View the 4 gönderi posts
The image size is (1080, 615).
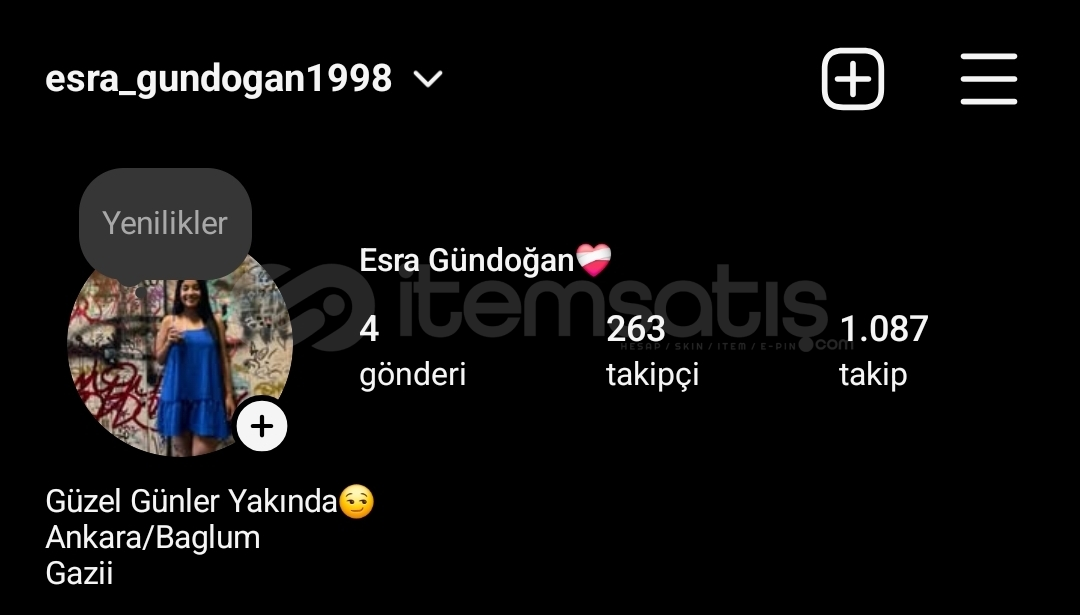click(412, 350)
